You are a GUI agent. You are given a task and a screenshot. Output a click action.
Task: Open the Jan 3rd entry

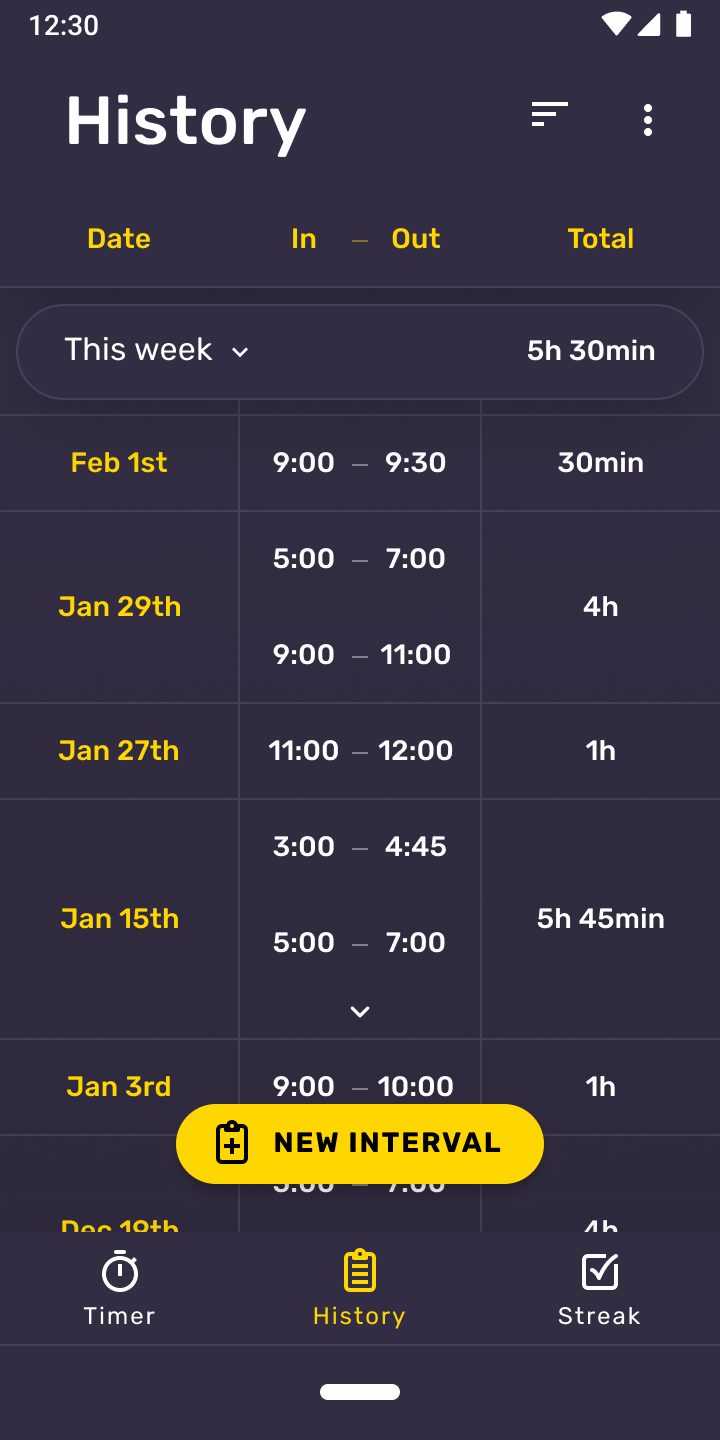click(x=360, y=1087)
